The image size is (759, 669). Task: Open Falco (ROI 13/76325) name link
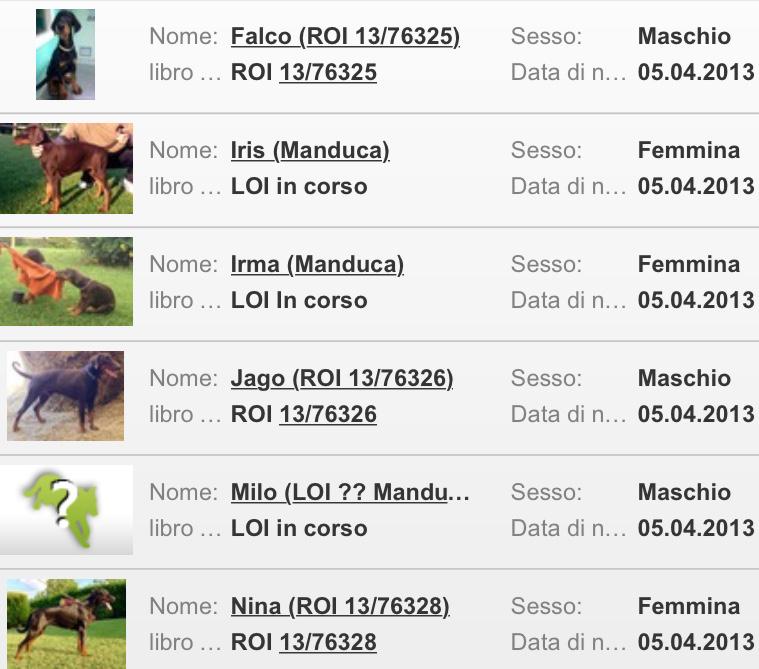(x=345, y=37)
